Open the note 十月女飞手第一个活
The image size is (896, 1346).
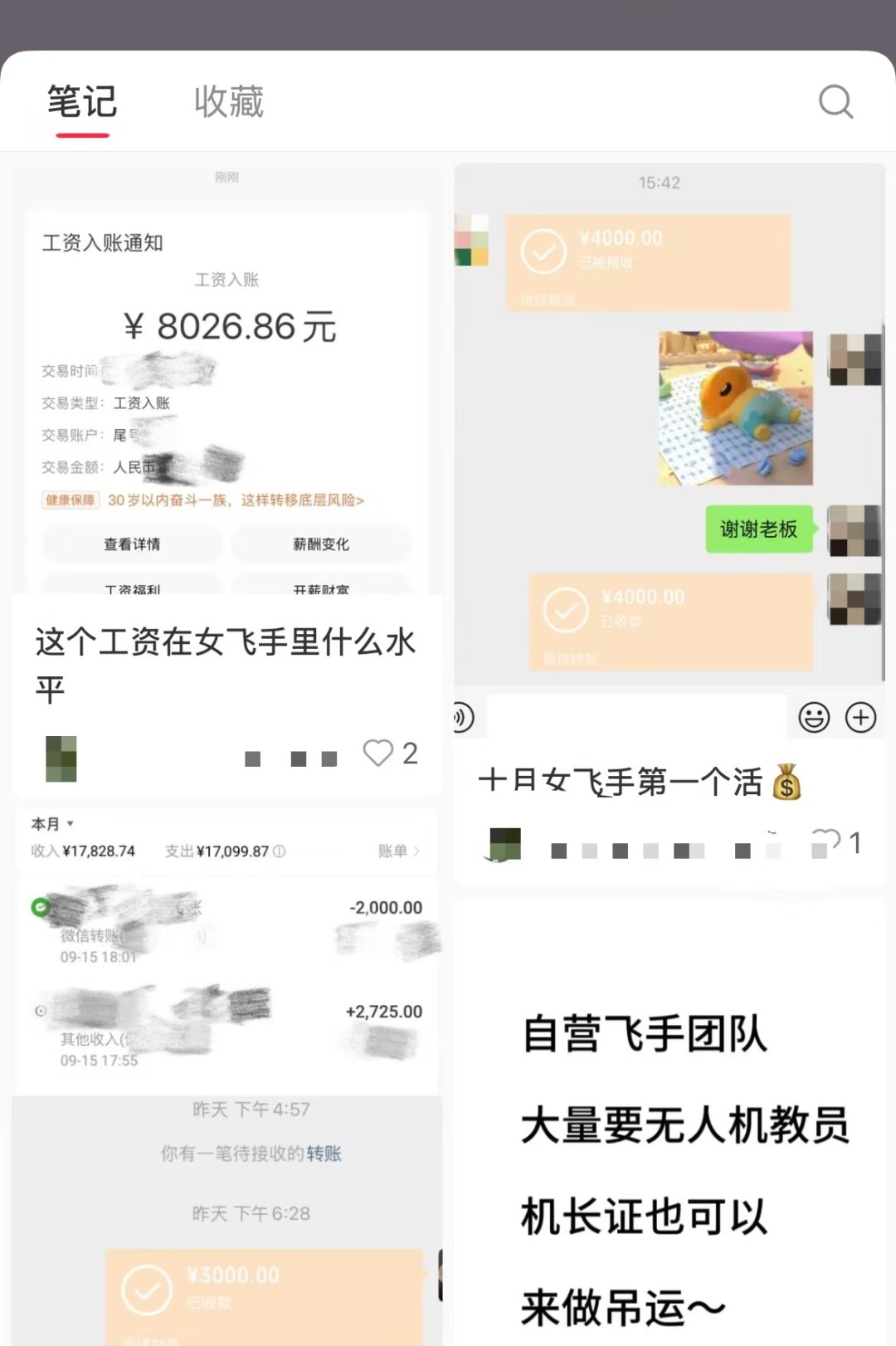[631, 782]
